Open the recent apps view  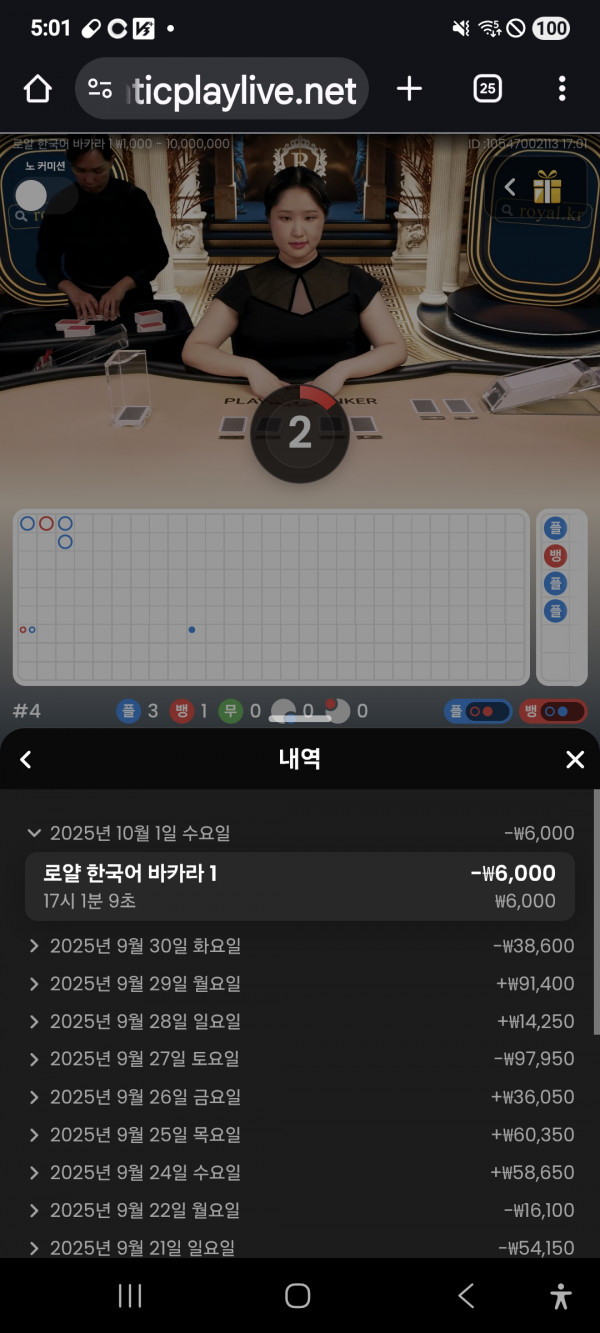(x=130, y=1296)
